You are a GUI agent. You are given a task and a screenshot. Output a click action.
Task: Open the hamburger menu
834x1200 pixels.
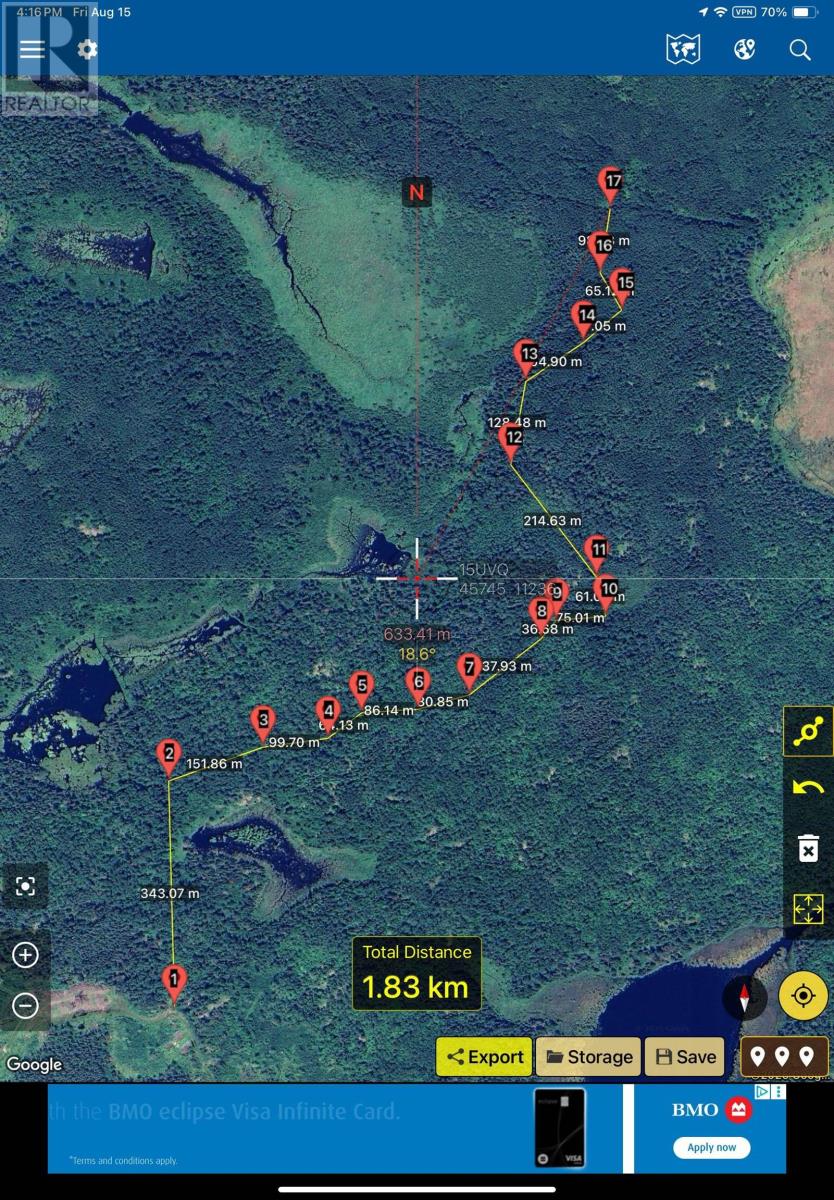click(x=32, y=49)
